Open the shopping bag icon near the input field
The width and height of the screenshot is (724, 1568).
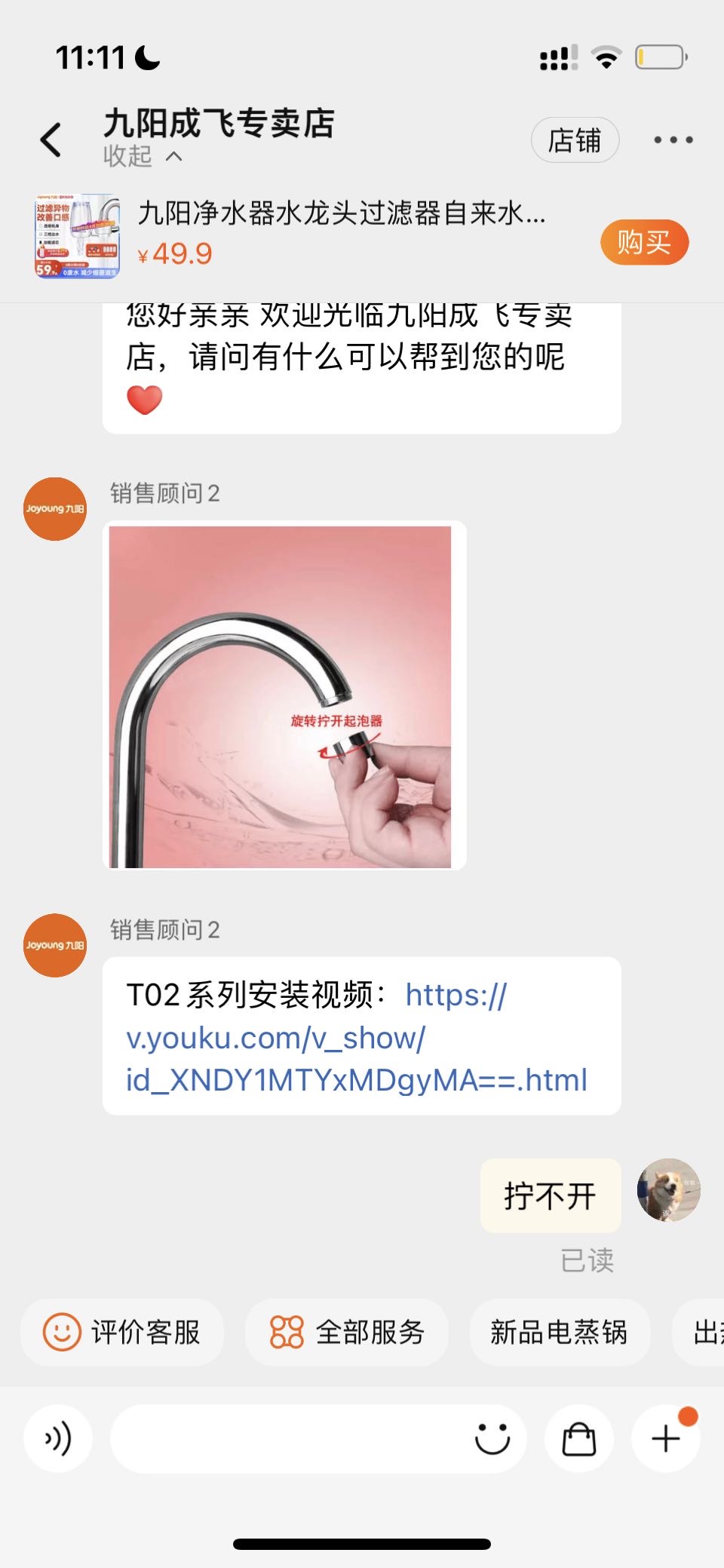578,1438
